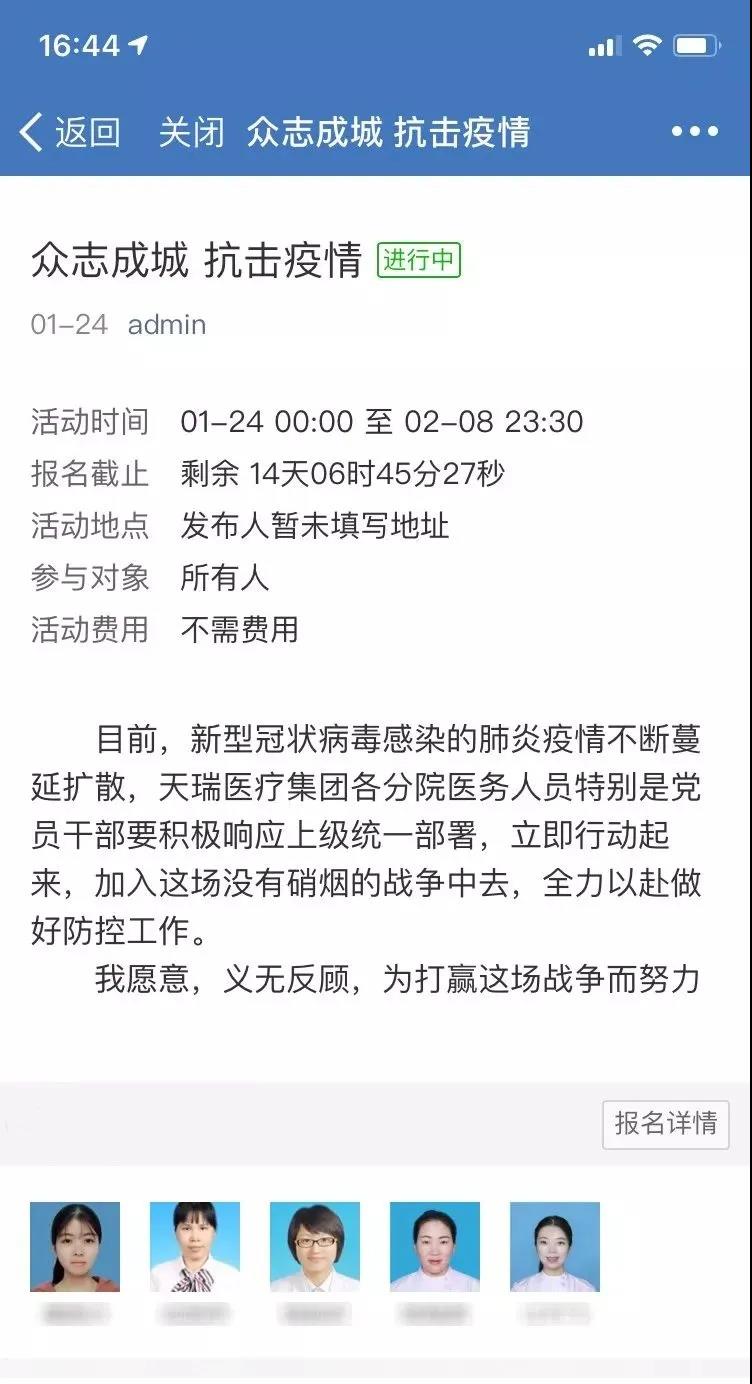Tap the 进行中 status badge
This screenshot has width=752, height=1384.
pos(419,261)
